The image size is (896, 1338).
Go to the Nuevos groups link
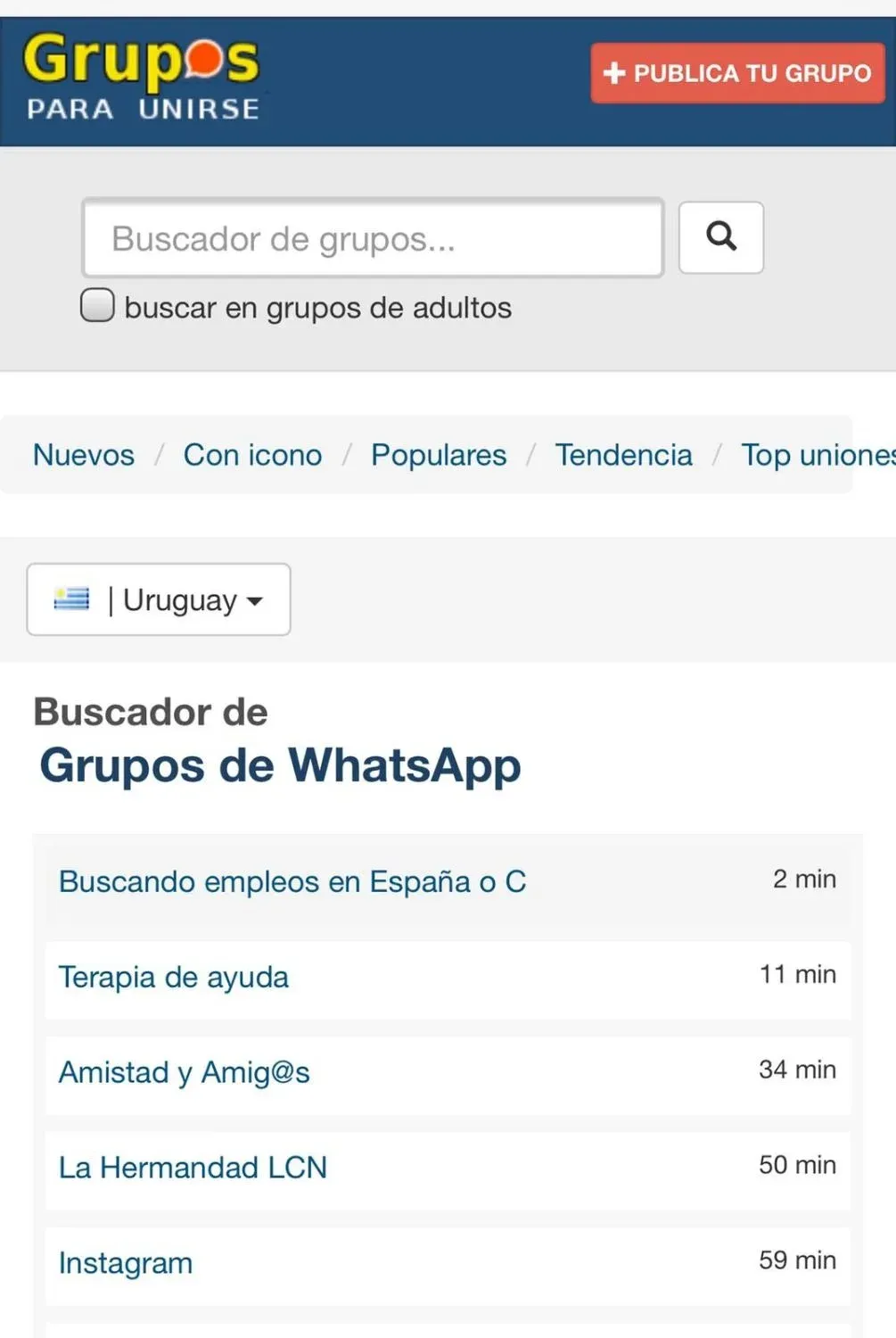click(x=84, y=455)
